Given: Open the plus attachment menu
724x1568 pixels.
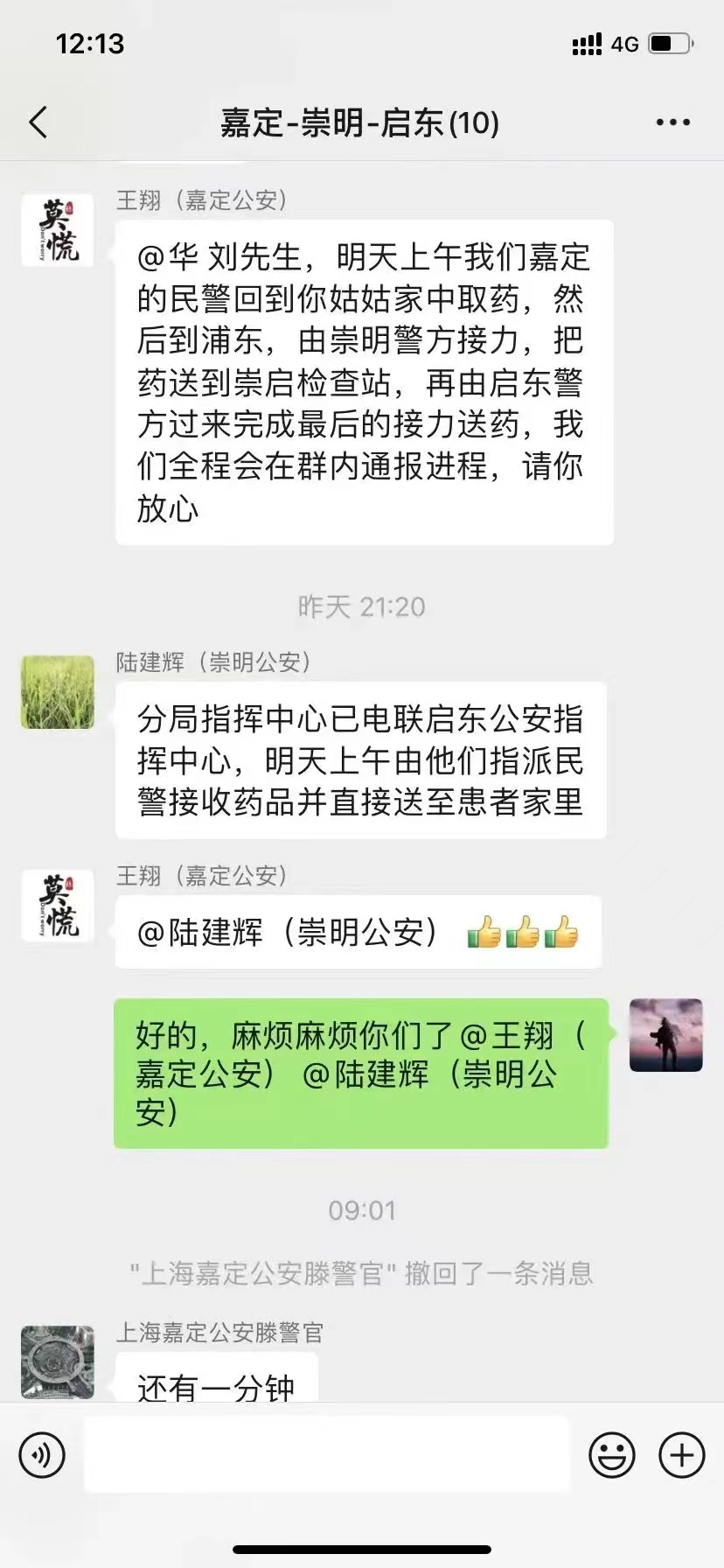Looking at the screenshot, I should [681, 1455].
